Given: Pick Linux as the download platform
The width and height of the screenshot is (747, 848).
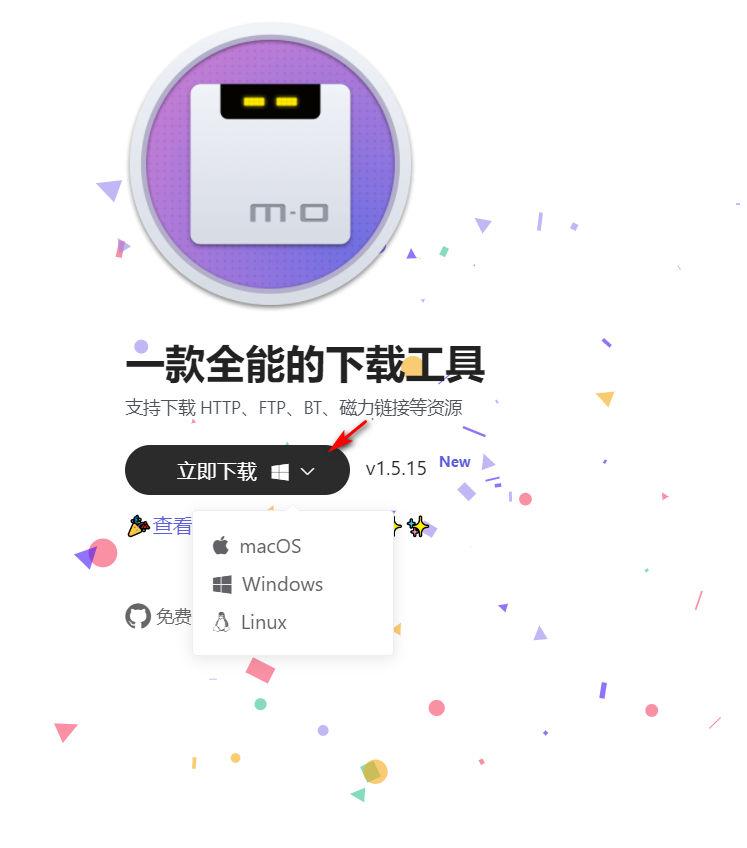Looking at the screenshot, I should click(x=263, y=623).
